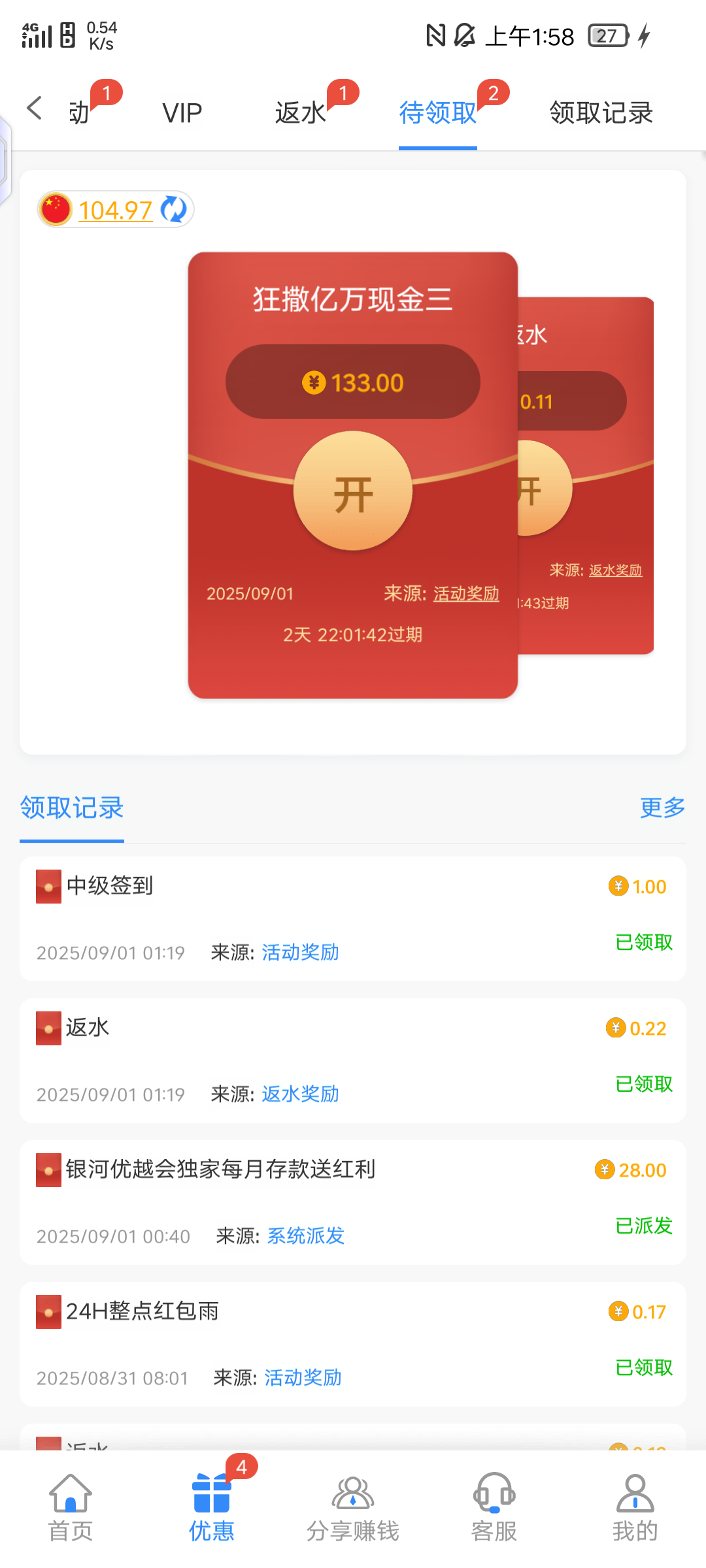Tap the 活动奖励 source link on the envelope
Image resolution: width=706 pixels, height=1568 pixels.
click(x=466, y=594)
